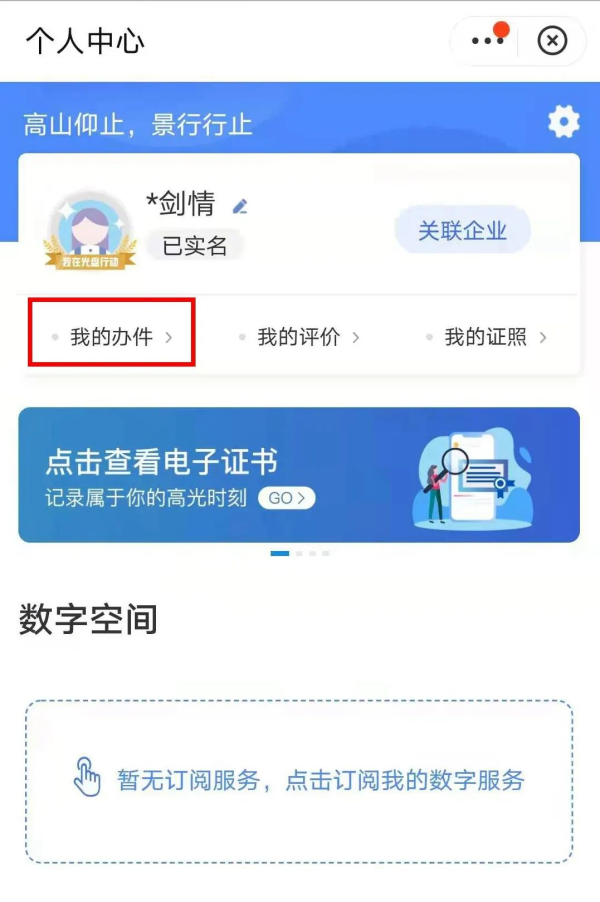Screen dimensions: 600x902
Task: Open 我的证照
Action: (x=486, y=337)
